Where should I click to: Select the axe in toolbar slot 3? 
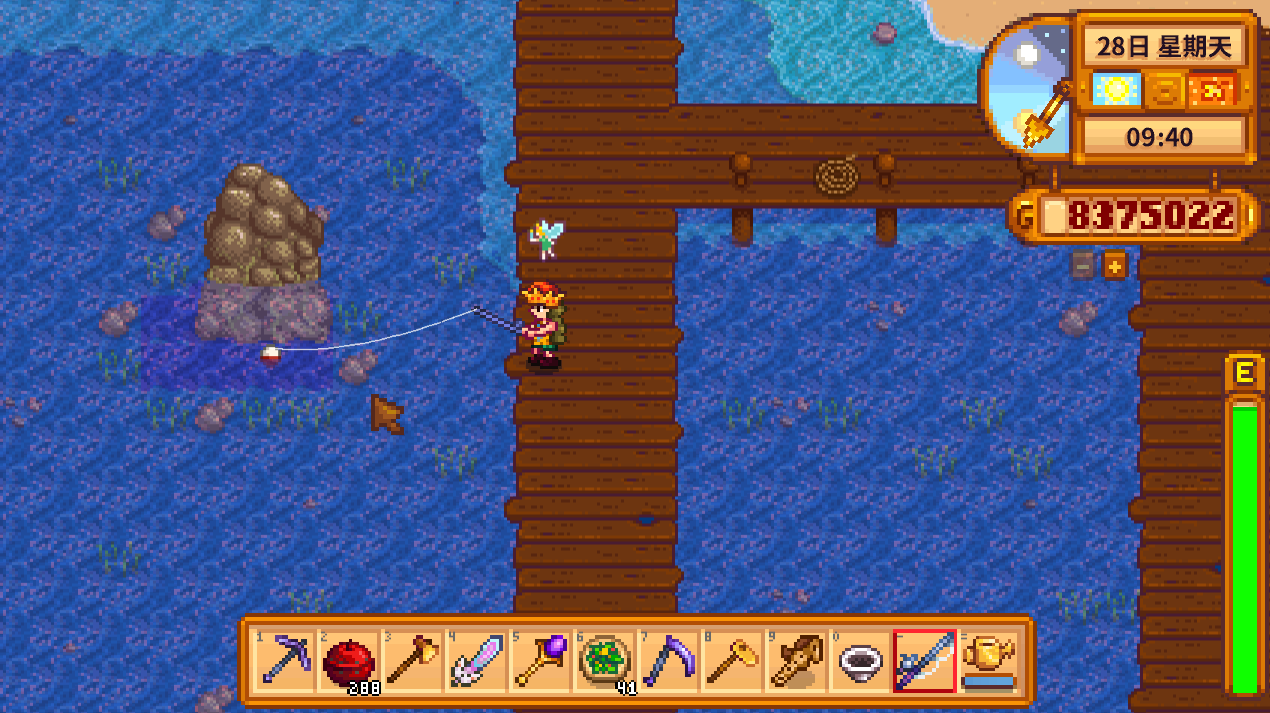413,661
